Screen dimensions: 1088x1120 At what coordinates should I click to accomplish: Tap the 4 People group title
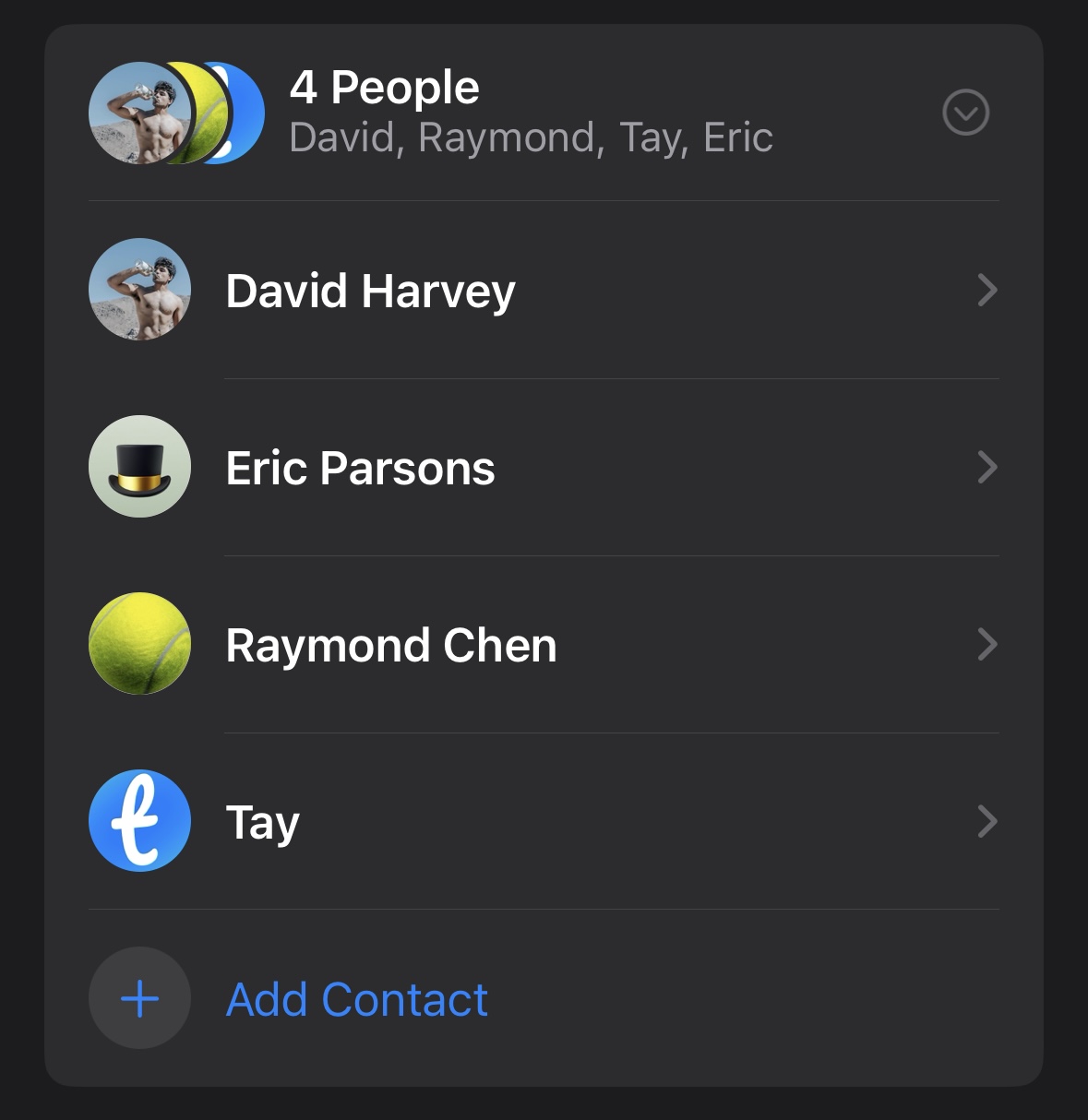(385, 86)
